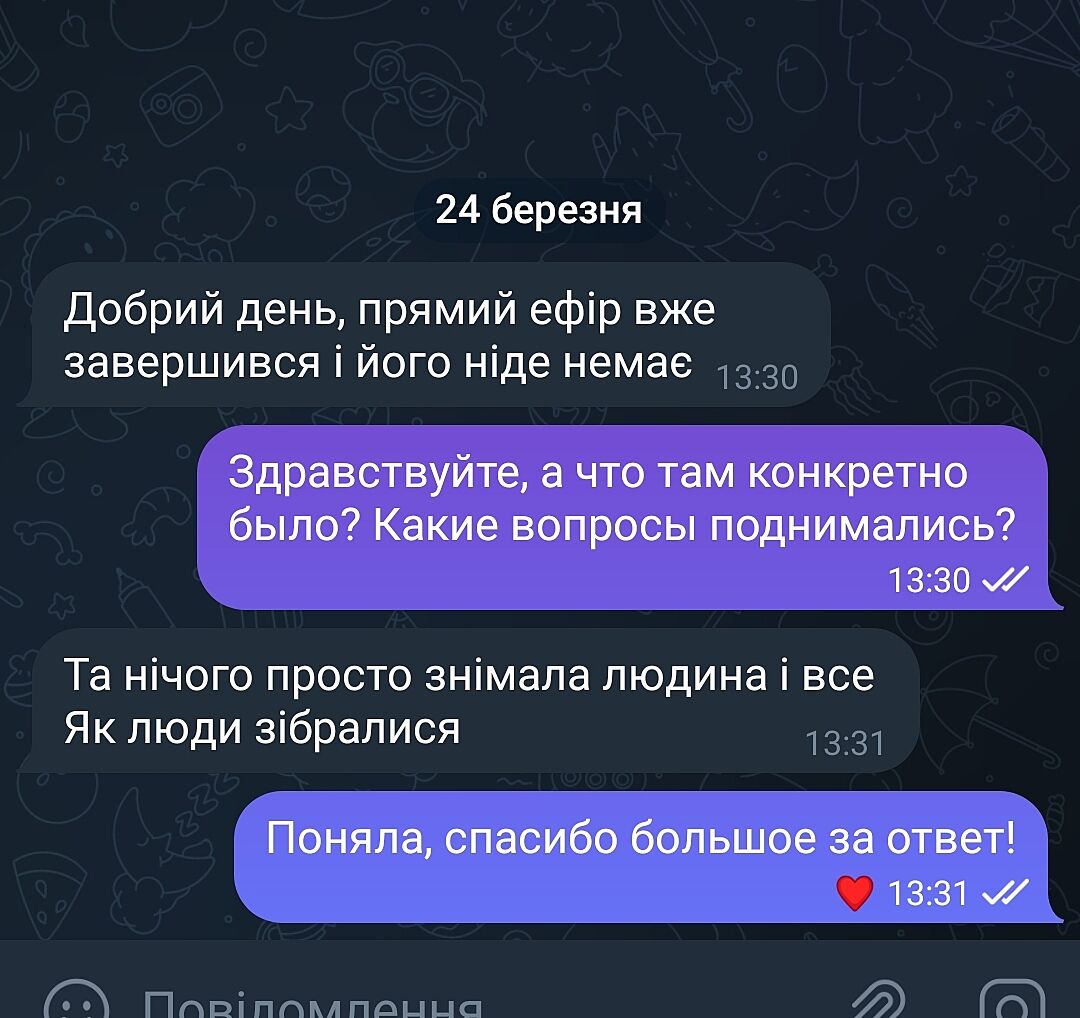Viewport: 1080px width, 1018px height.
Task: Open the camera icon in message bar
Action: click(1011, 1000)
